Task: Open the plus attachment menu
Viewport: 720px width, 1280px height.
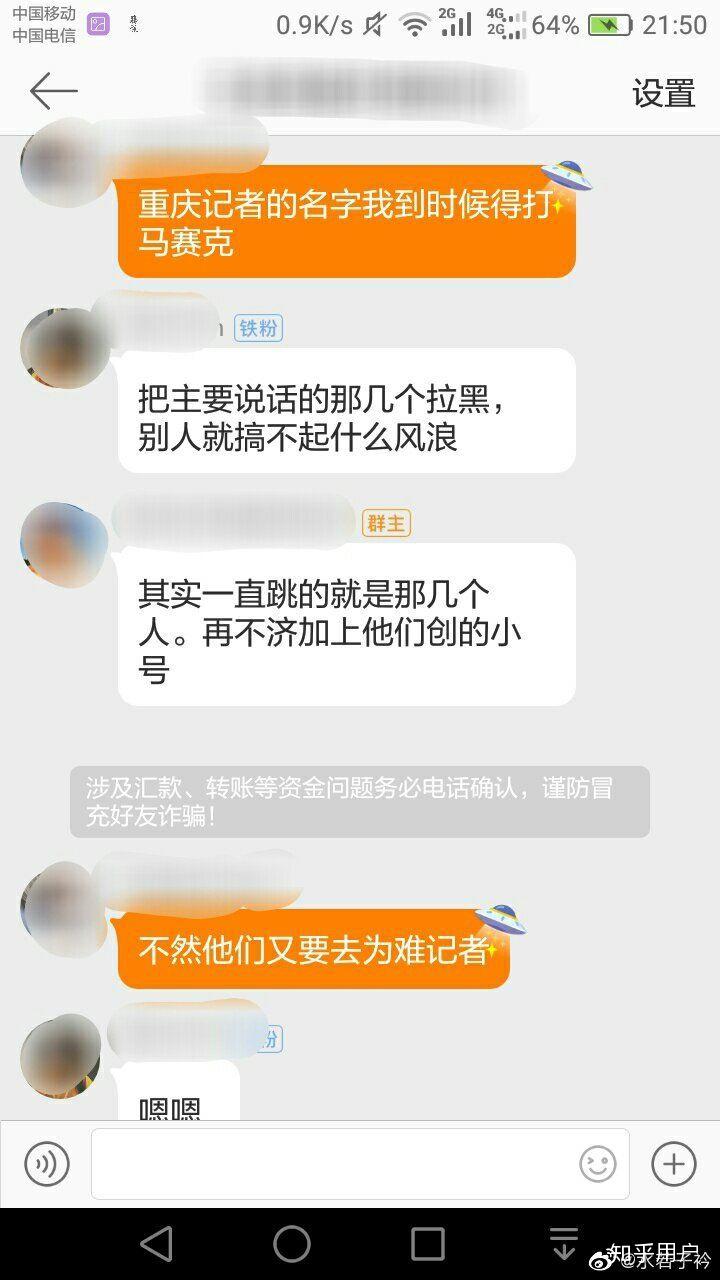Action: point(674,1164)
